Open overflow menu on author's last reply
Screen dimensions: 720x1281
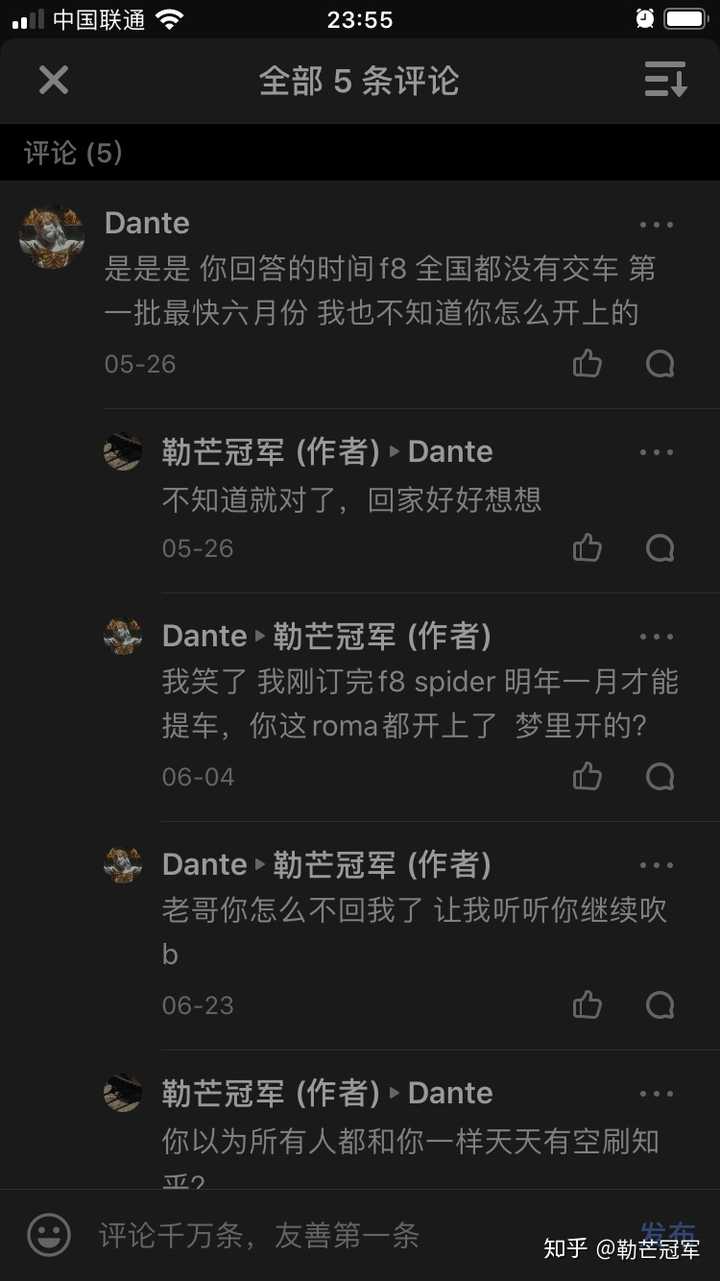coord(656,1094)
